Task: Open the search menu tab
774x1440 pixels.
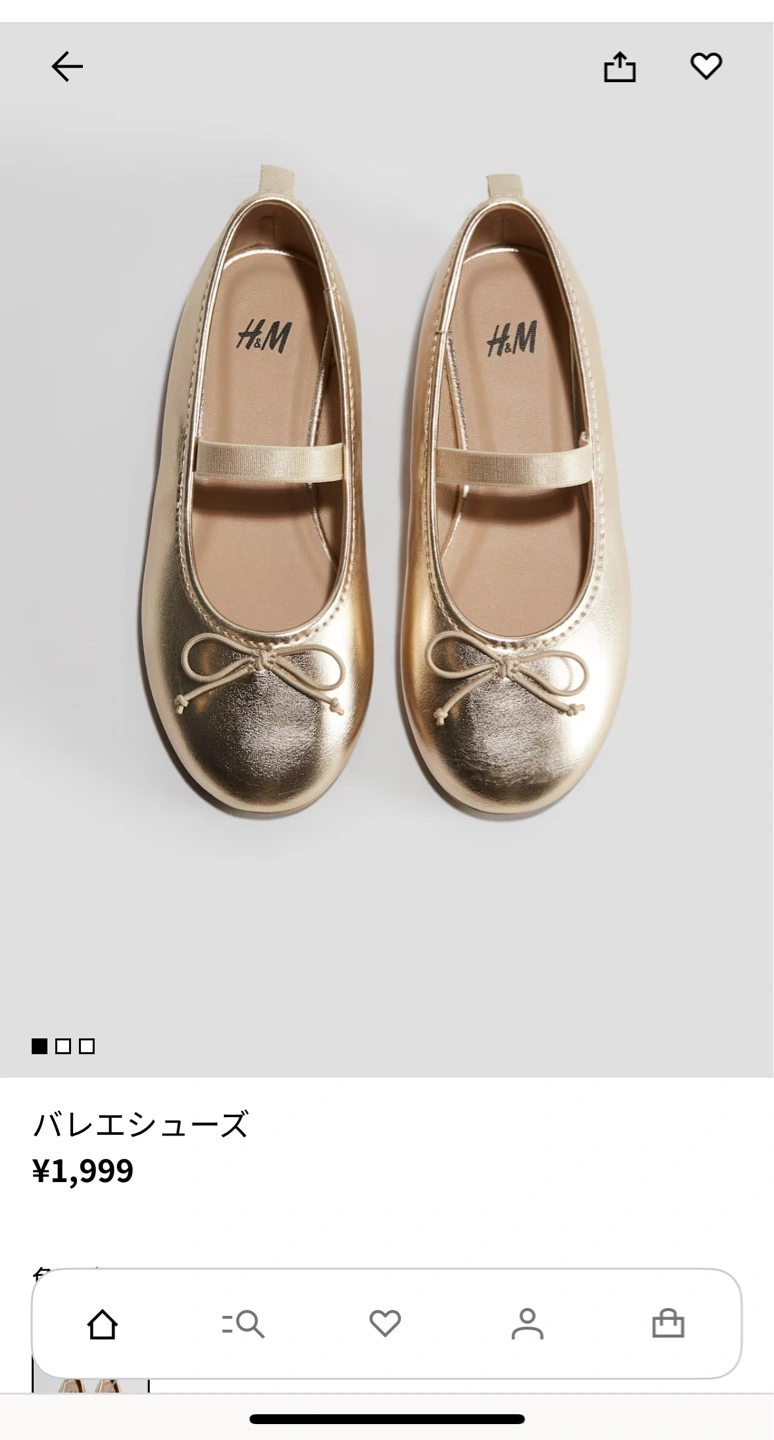Action: (243, 1324)
